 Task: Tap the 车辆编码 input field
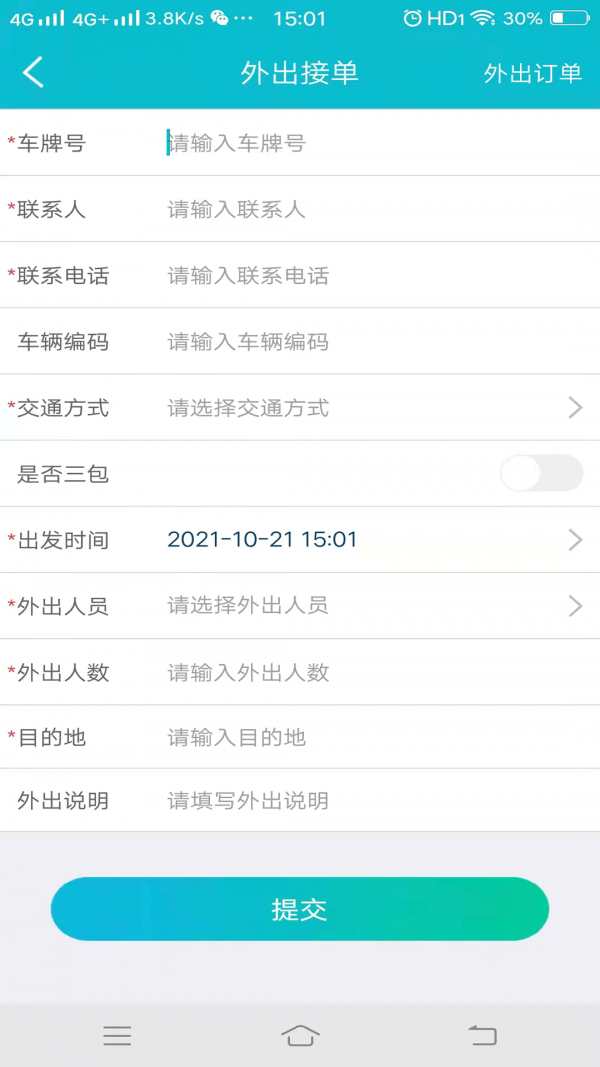coord(360,342)
